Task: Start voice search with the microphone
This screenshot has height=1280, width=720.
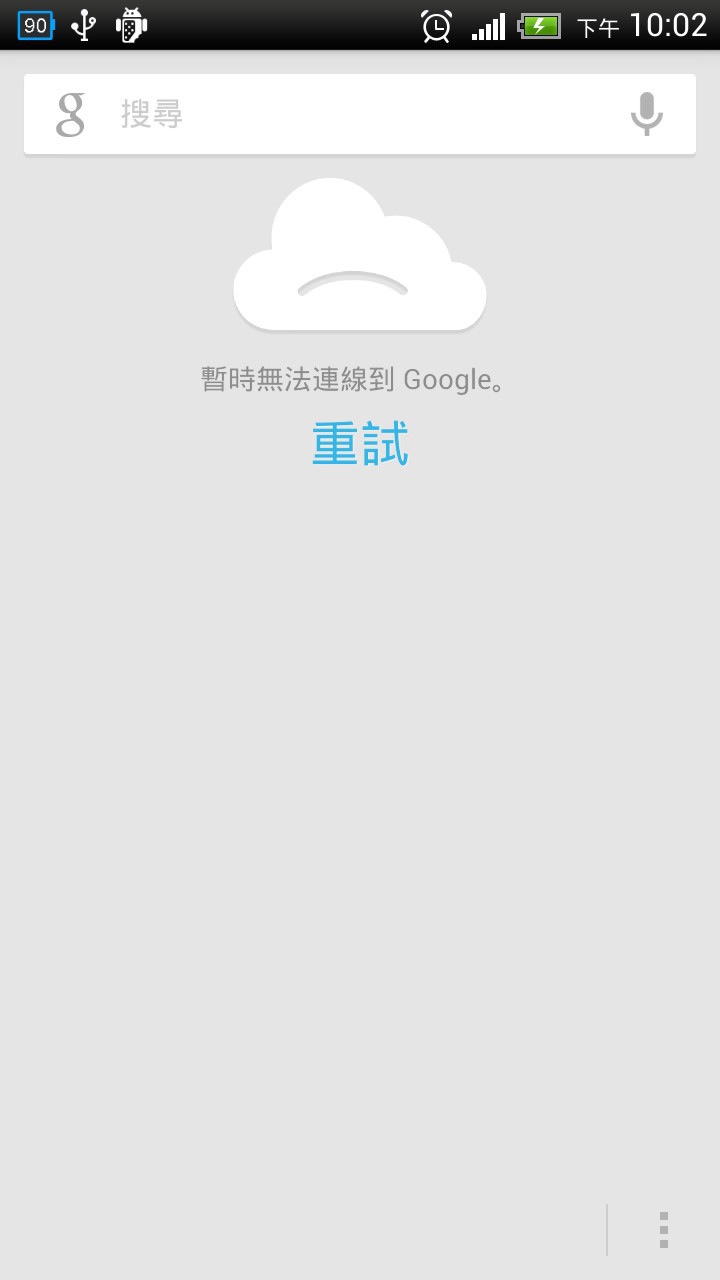Action: point(646,114)
